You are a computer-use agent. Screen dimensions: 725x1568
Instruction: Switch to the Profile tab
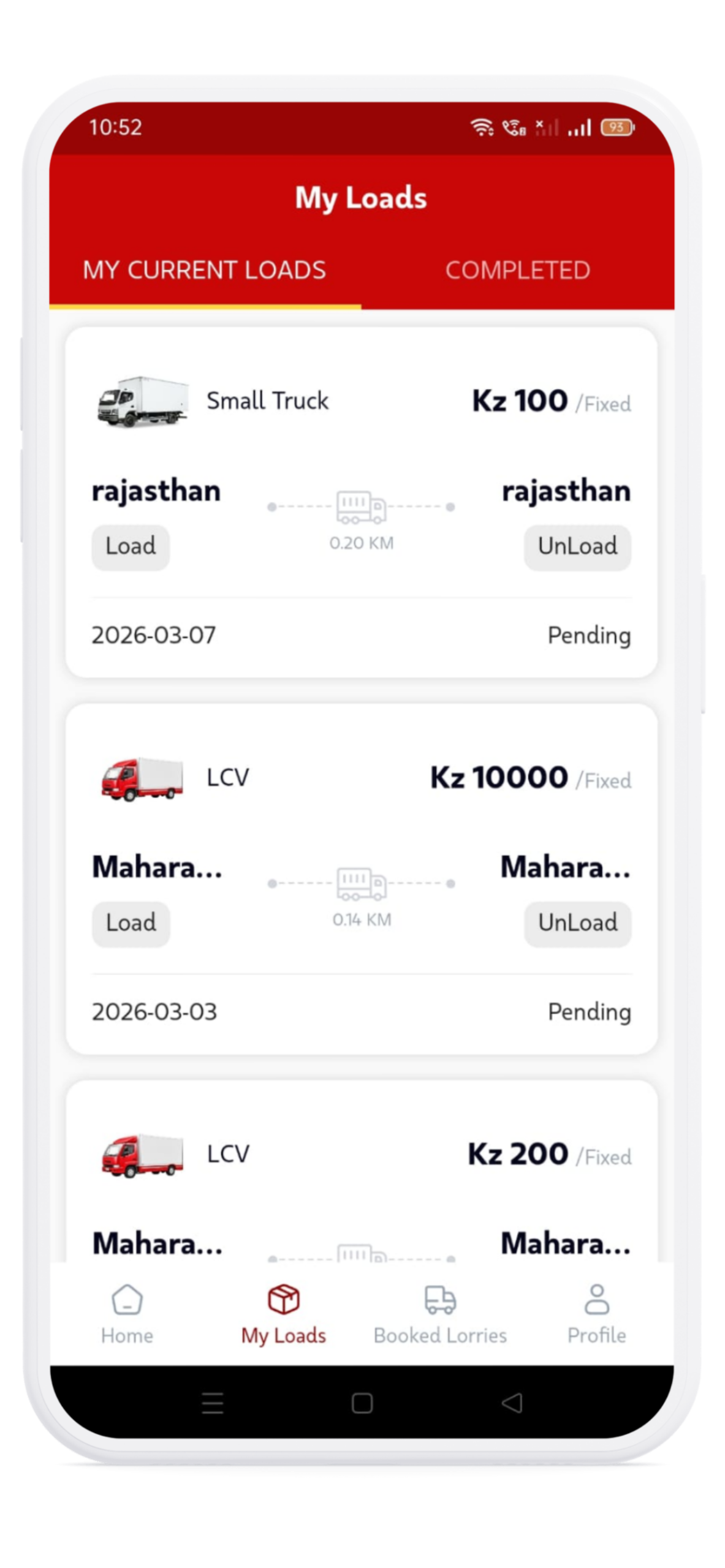click(596, 1315)
